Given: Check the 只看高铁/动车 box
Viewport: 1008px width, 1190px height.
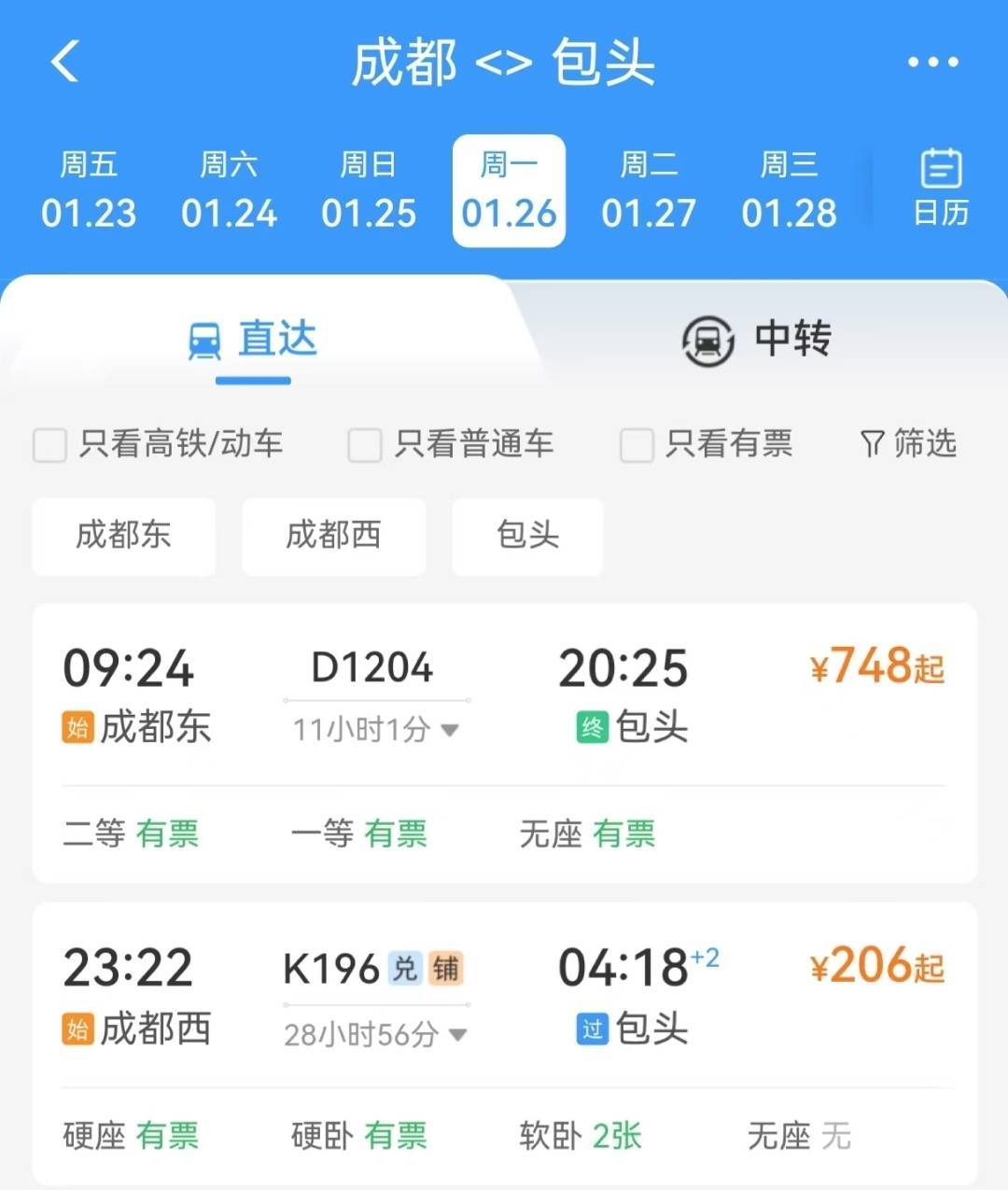Looking at the screenshot, I should 50,445.
